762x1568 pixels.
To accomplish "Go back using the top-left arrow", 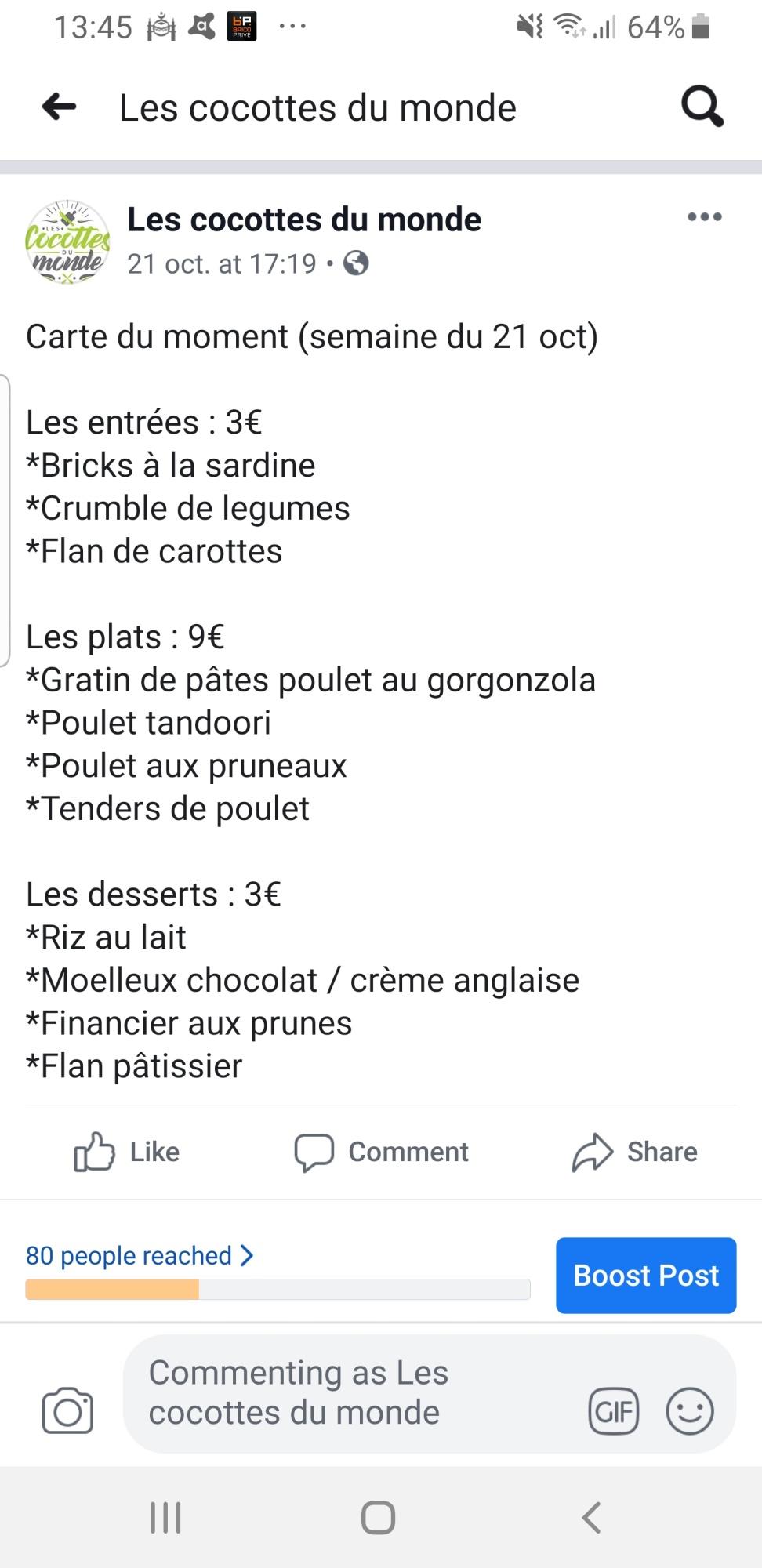I will click(59, 107).
